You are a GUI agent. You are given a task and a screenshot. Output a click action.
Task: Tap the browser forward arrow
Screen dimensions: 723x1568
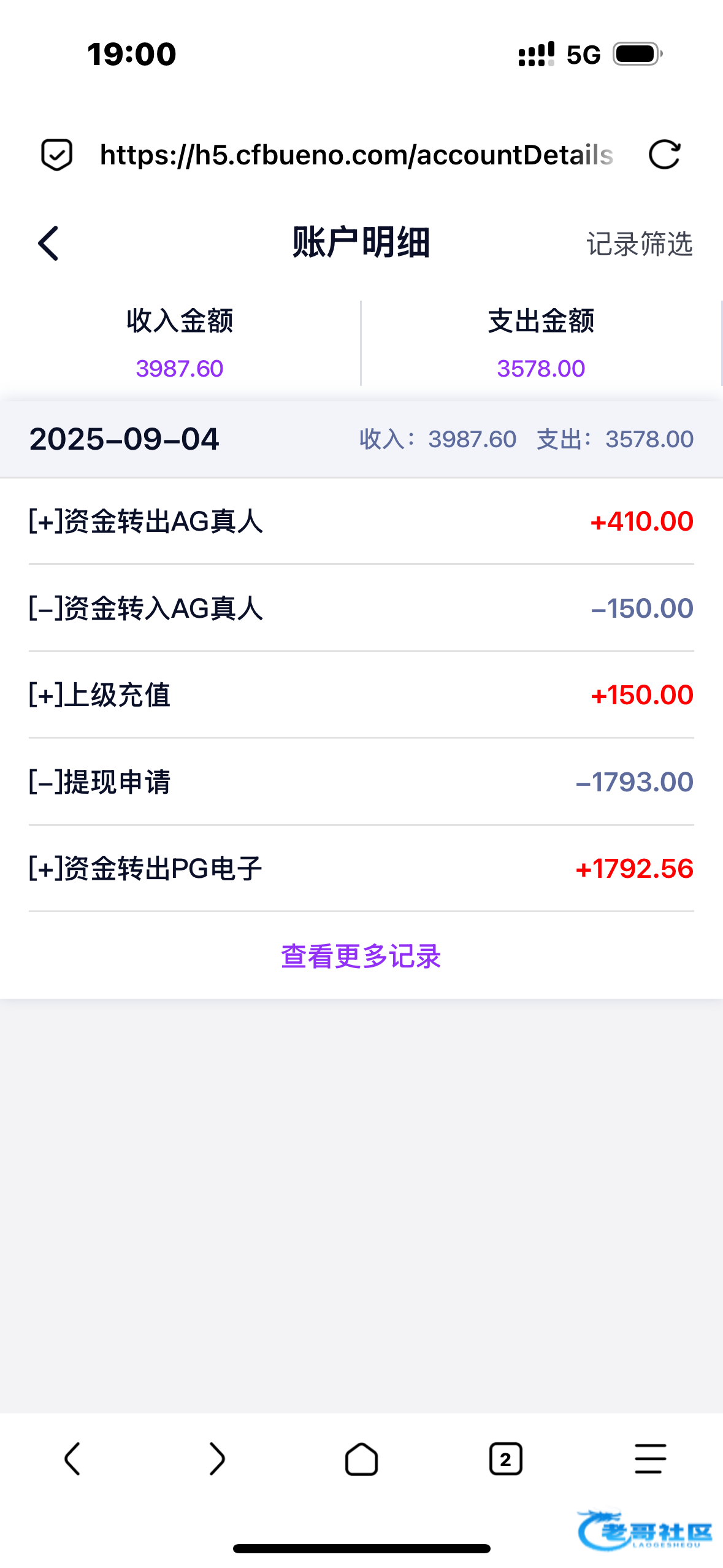coord(217,1459)
